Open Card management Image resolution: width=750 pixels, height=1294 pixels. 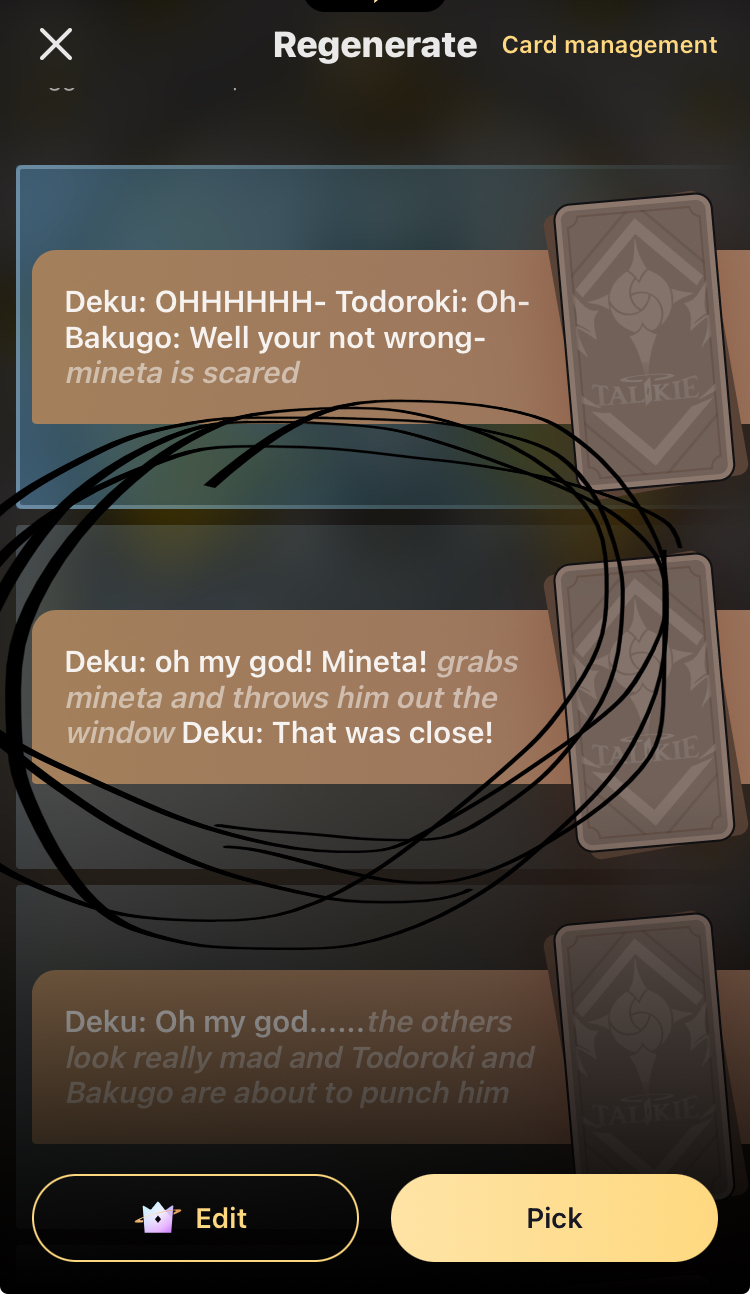coord(609,46)
